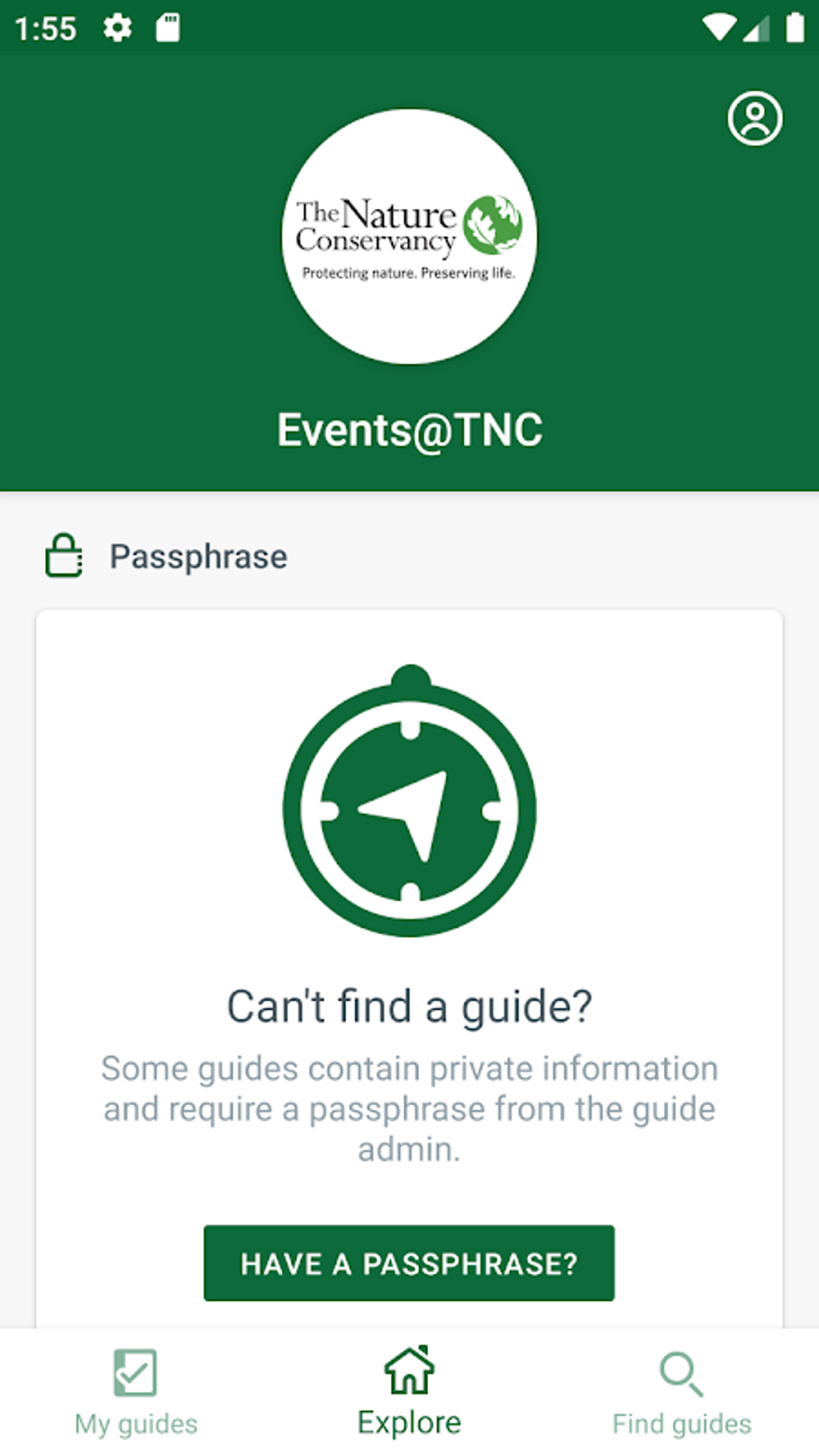Tap the SD card status bar icon
The image size is (819, 1456).
click(169, 27)
